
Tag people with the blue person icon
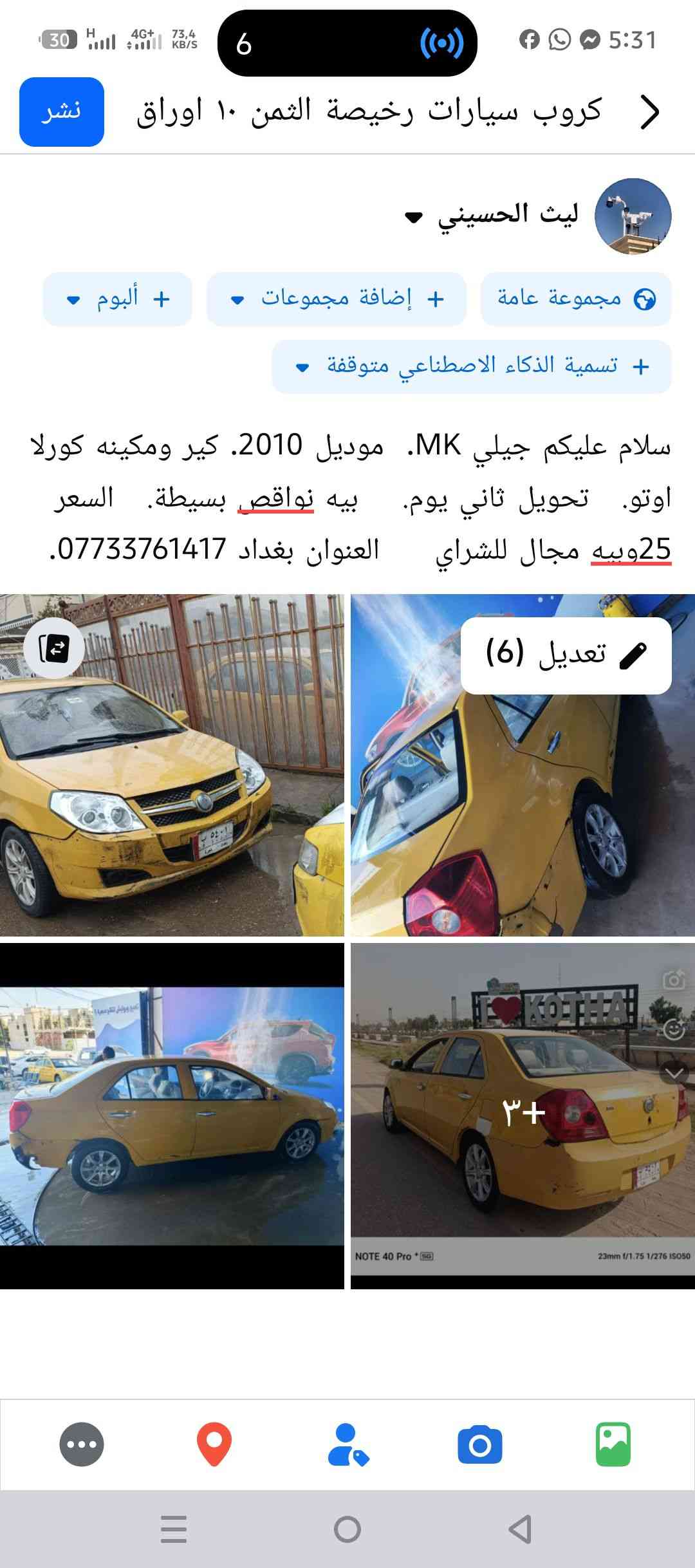347,1444
